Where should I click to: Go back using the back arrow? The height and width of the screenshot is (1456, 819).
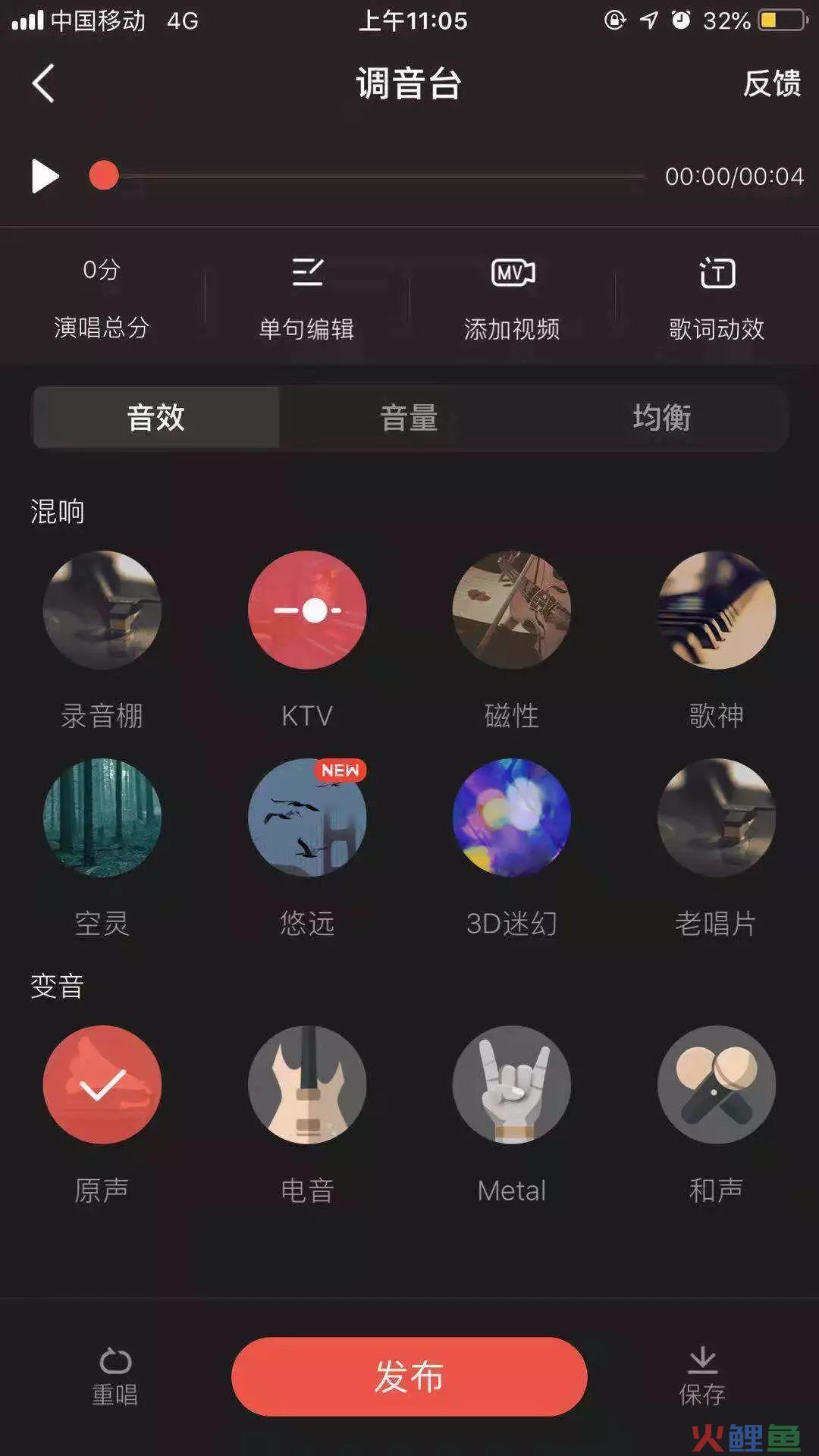(x=44, y=83)
